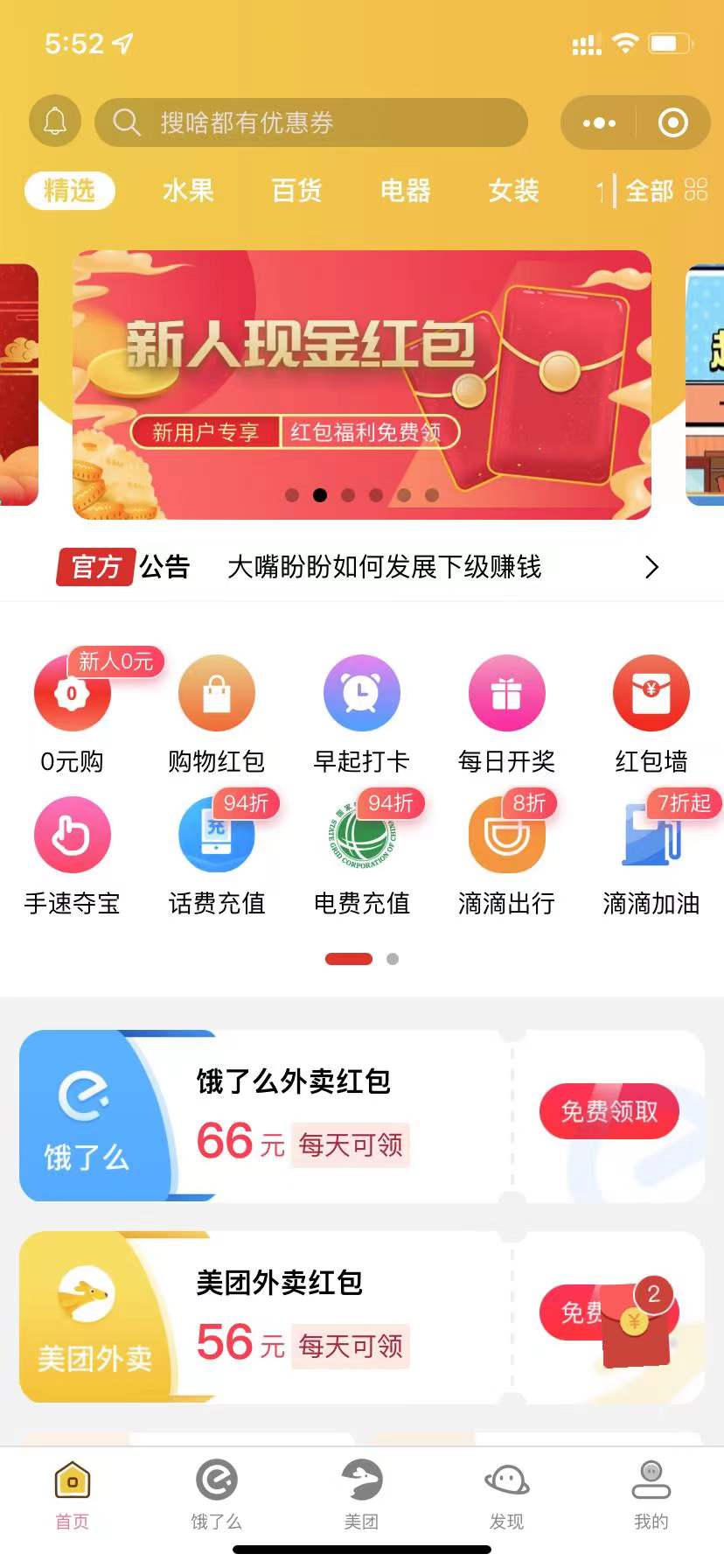Open announcement 大嘴盼盼如何发展下级赚钱
This screenshot has height=1568, width=724.
[385, 567]
